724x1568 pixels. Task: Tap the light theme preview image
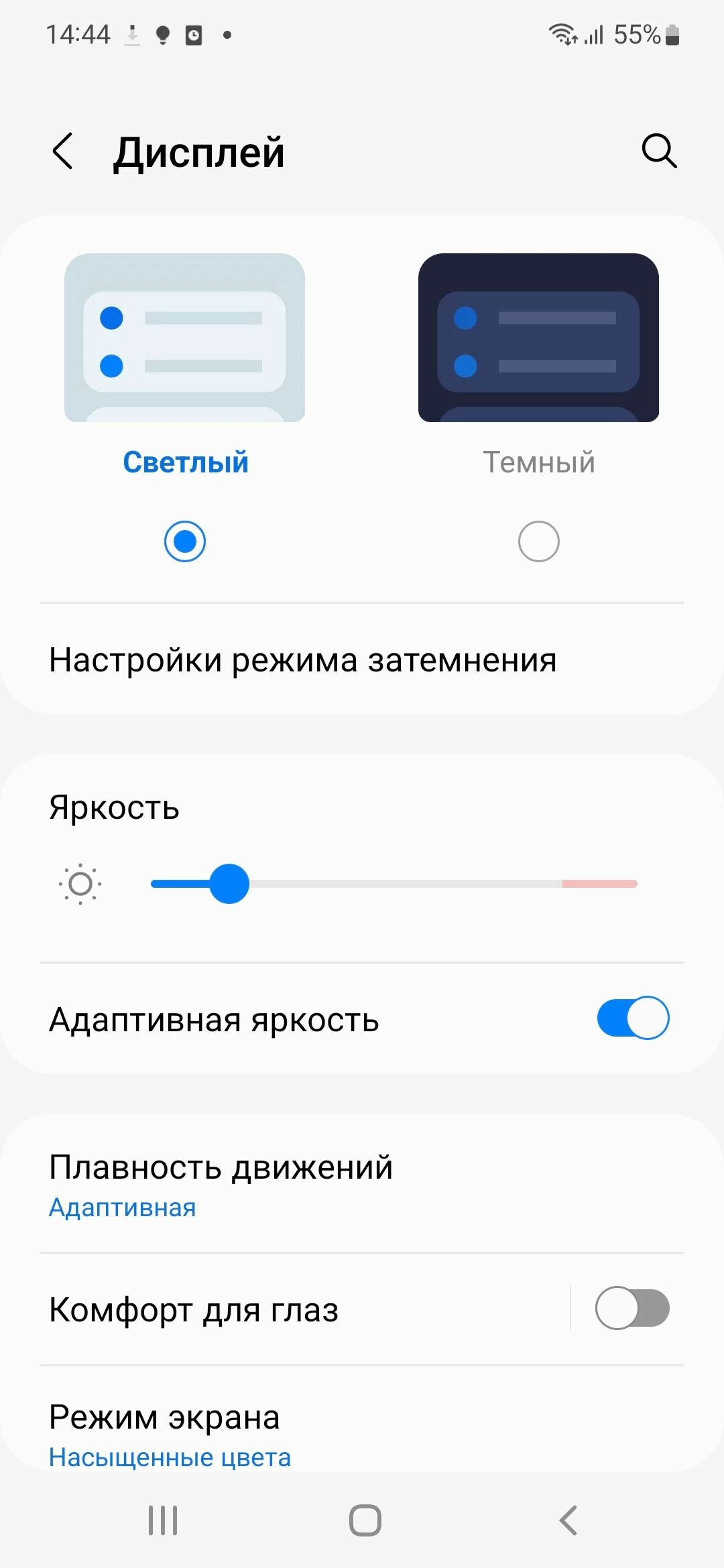pos(184,338)
